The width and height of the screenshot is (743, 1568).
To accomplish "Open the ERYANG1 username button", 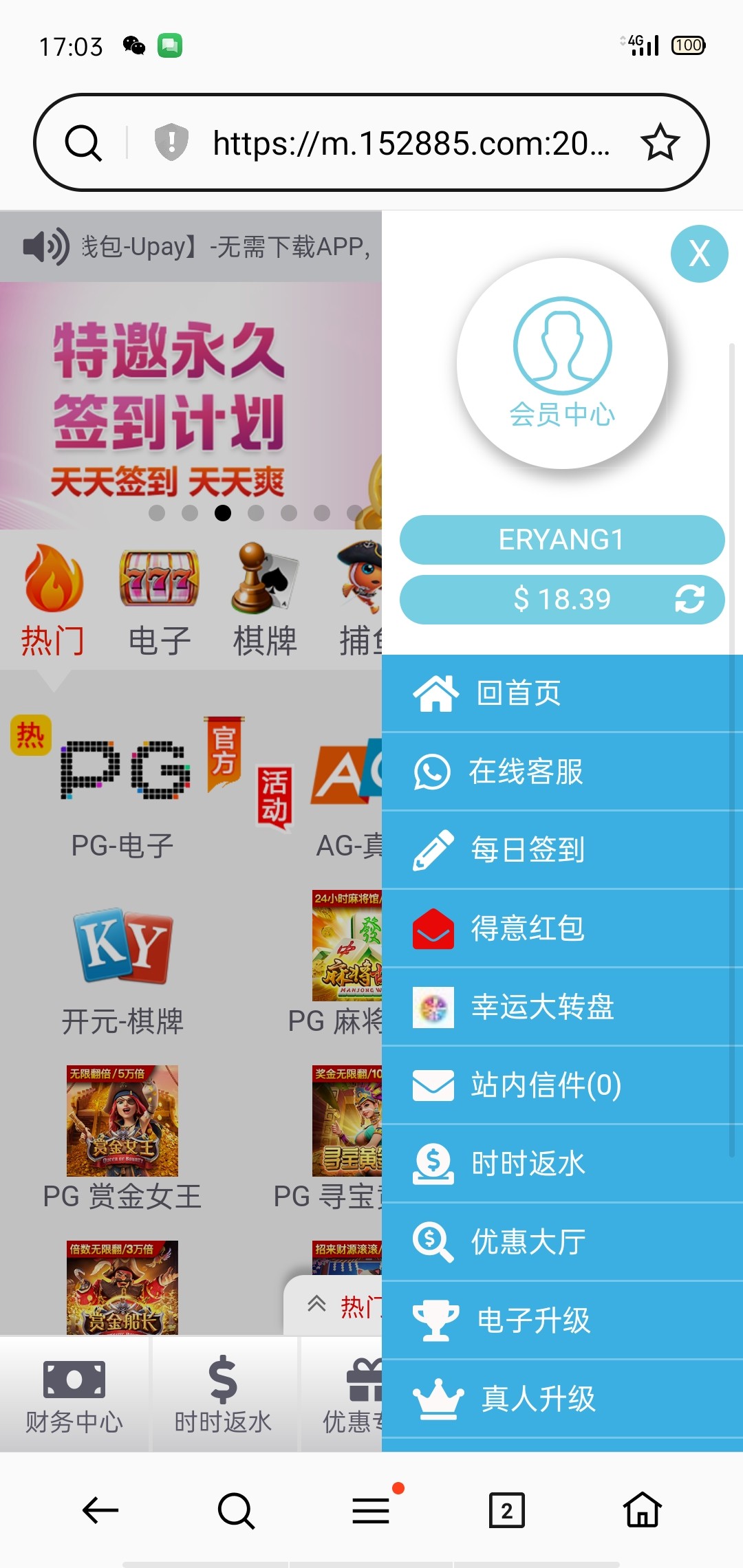I will tap(561, 540).
